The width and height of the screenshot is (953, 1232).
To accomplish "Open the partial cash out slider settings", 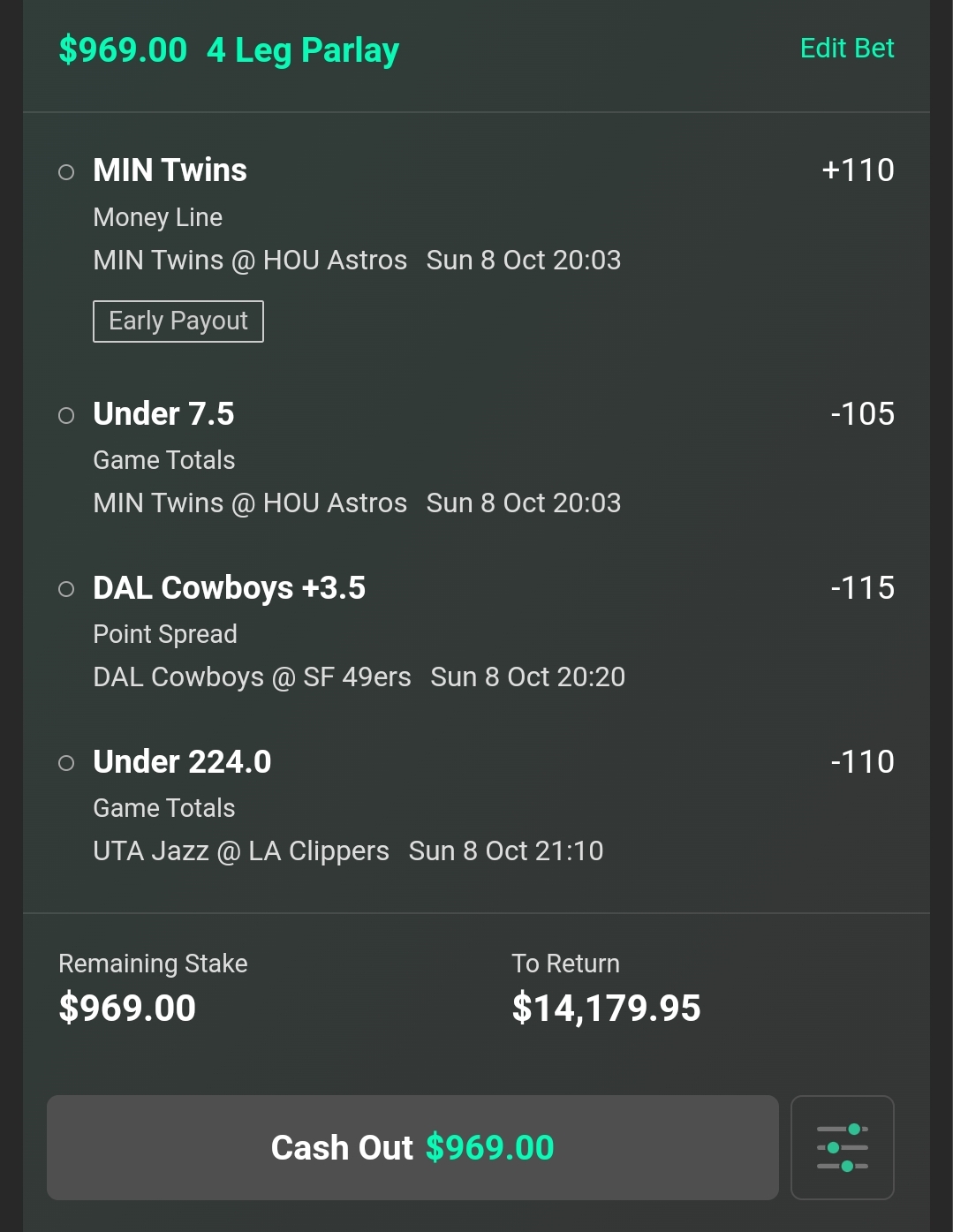I will pos(843,1147).
